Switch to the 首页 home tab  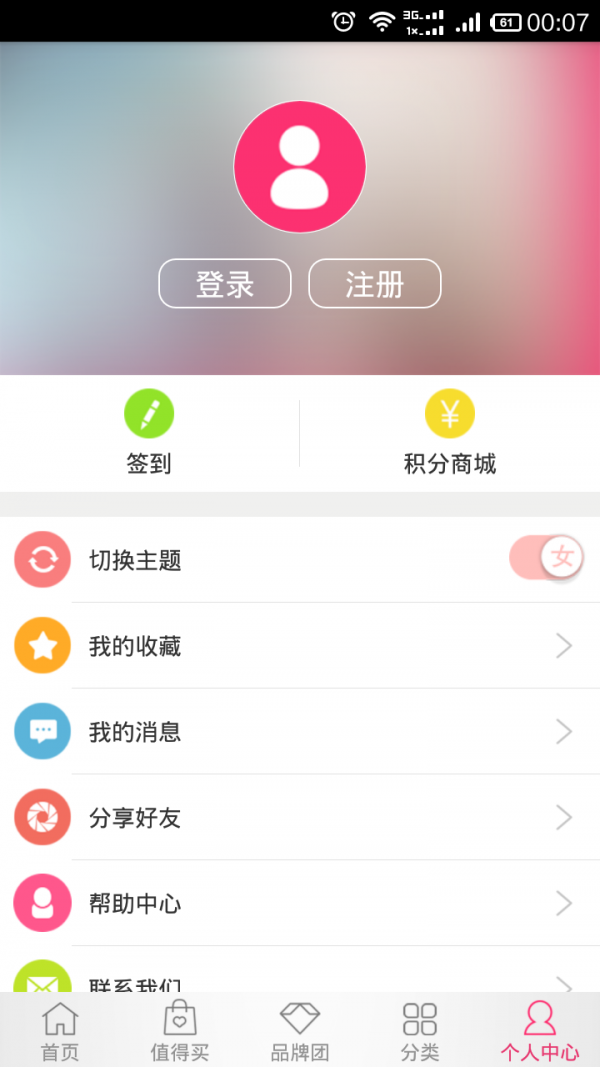[x=60, y=1032]
